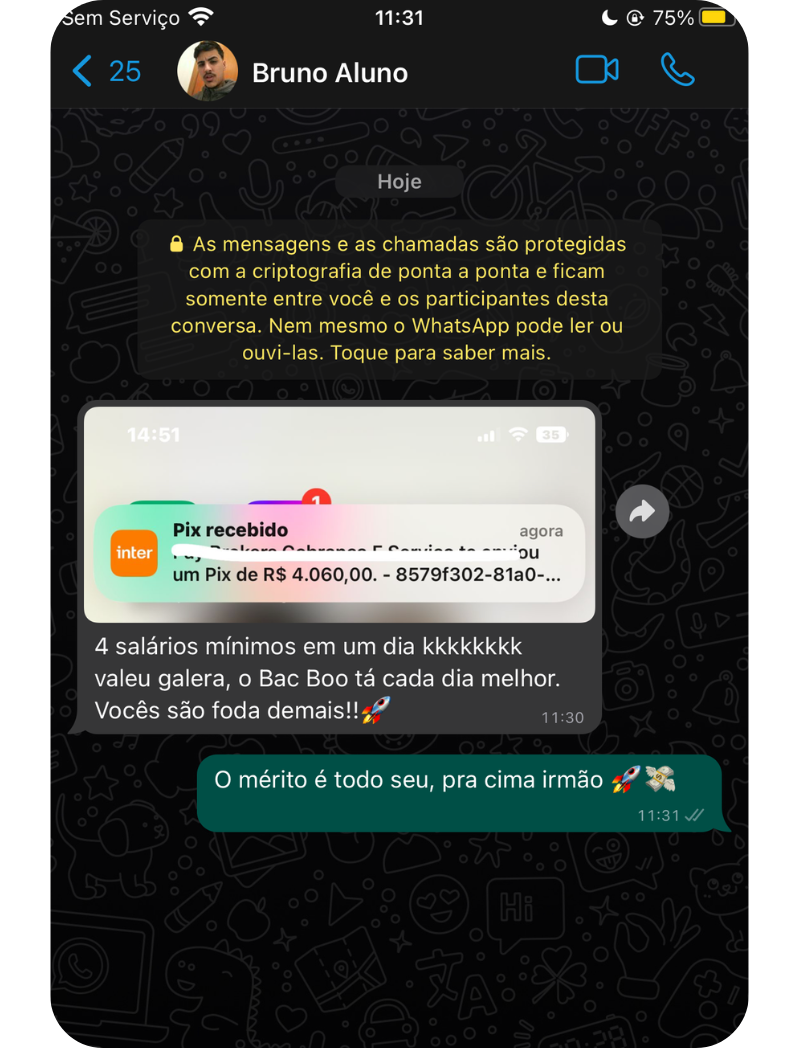Tap the encryption notice to learn more
The image size is (799, 1048).
(398, 298)
